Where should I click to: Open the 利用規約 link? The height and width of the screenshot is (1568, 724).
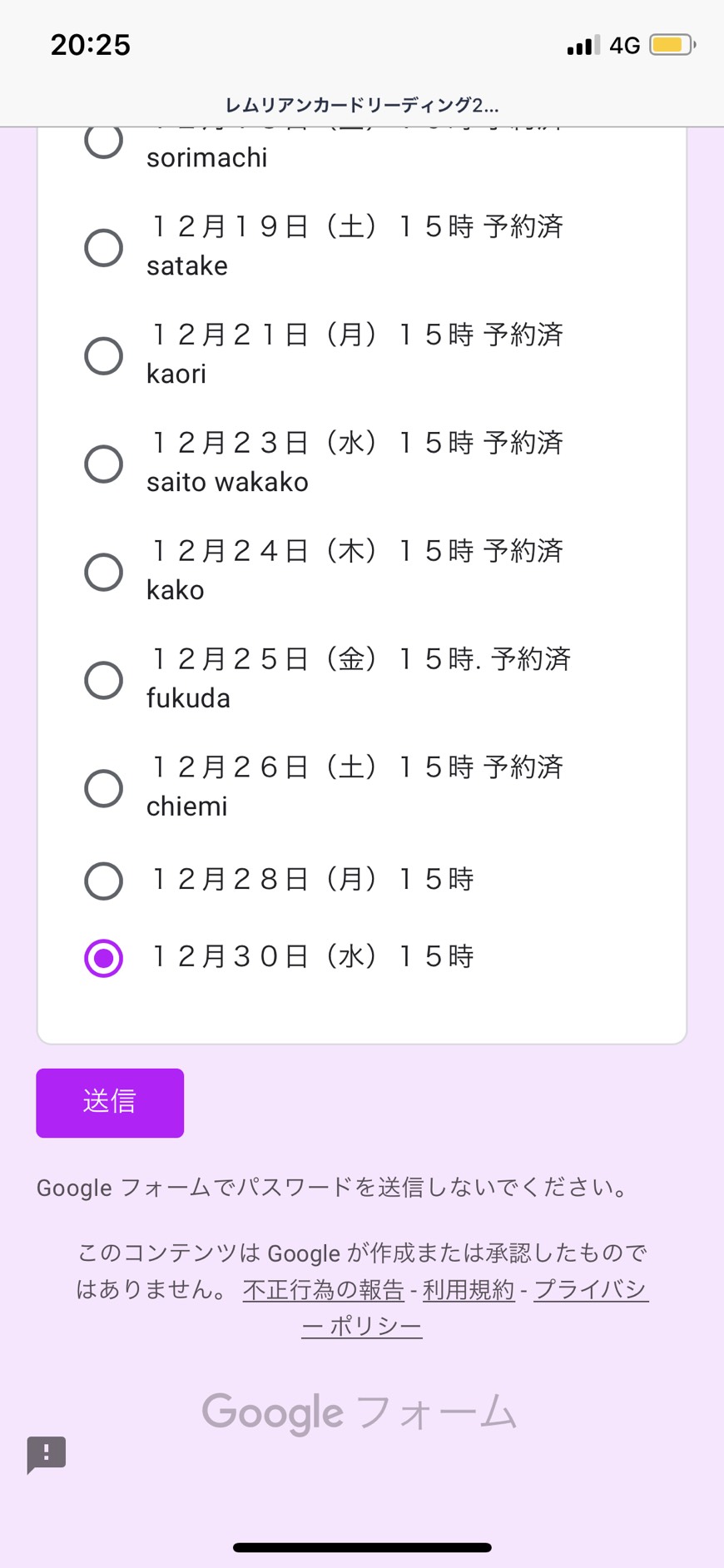pyautogui.click(x=469, y=1290)
